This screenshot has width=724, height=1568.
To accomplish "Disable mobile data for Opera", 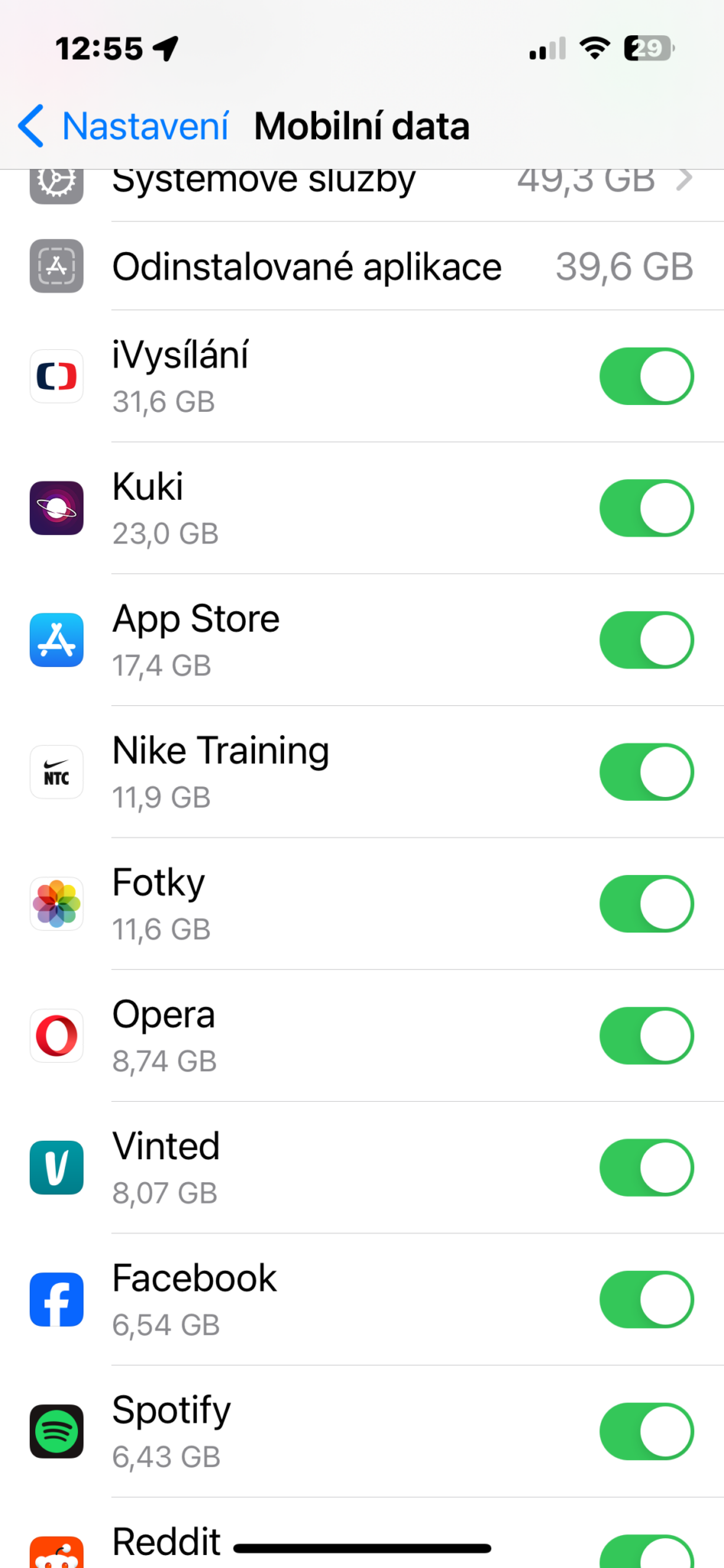I will tap(647, 1036).
